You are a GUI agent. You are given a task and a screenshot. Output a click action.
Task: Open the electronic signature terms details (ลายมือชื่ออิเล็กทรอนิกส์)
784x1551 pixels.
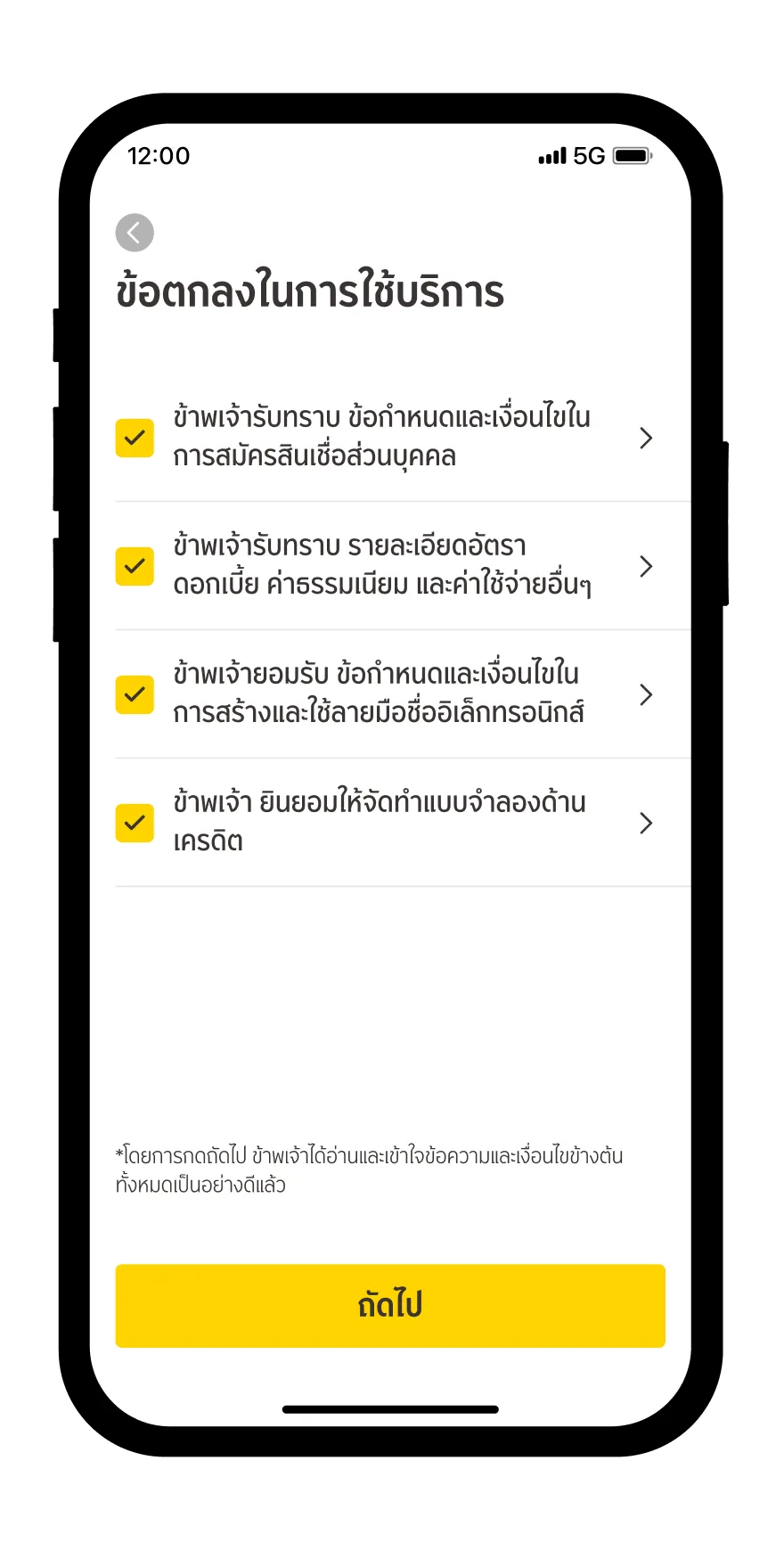point(646,694)
